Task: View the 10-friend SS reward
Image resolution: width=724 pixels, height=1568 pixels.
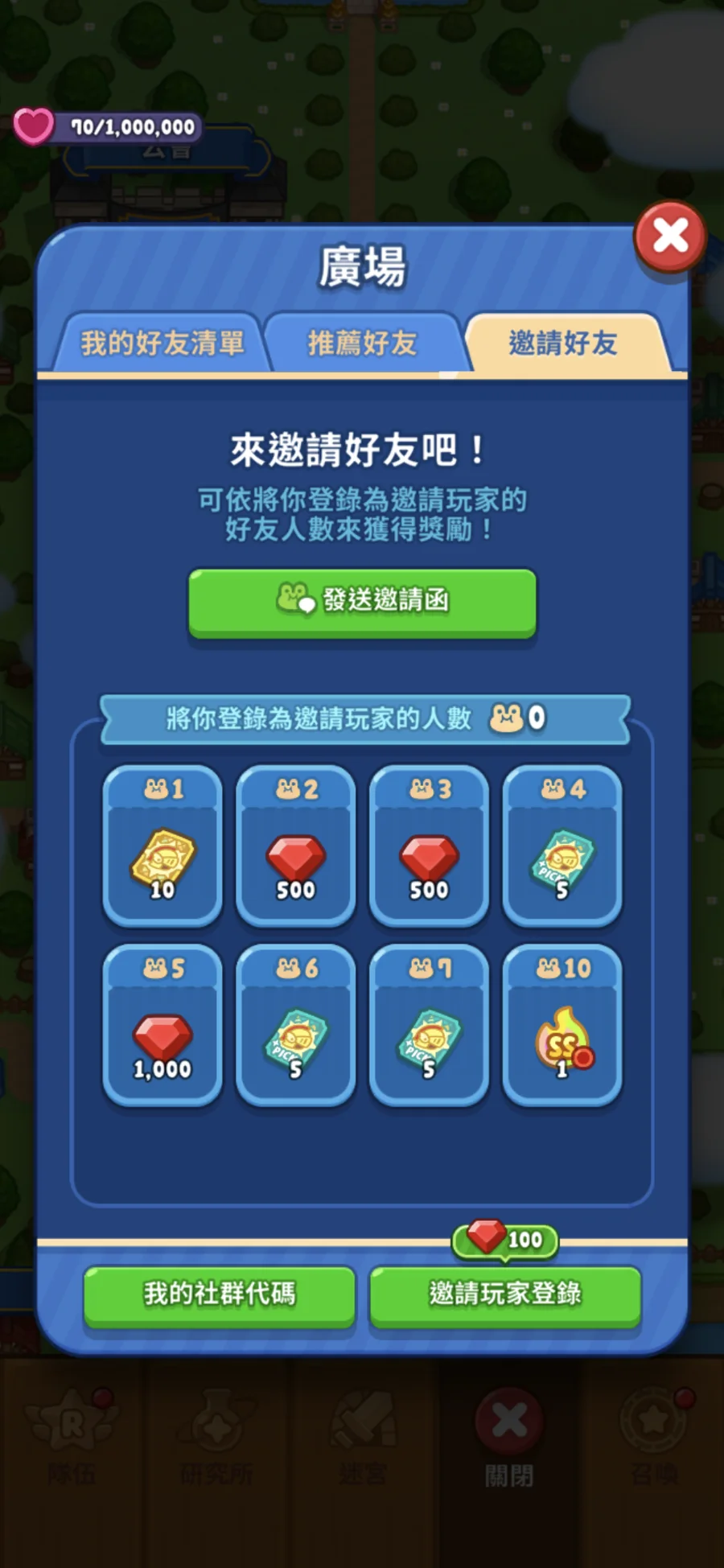Action: 562,1026
